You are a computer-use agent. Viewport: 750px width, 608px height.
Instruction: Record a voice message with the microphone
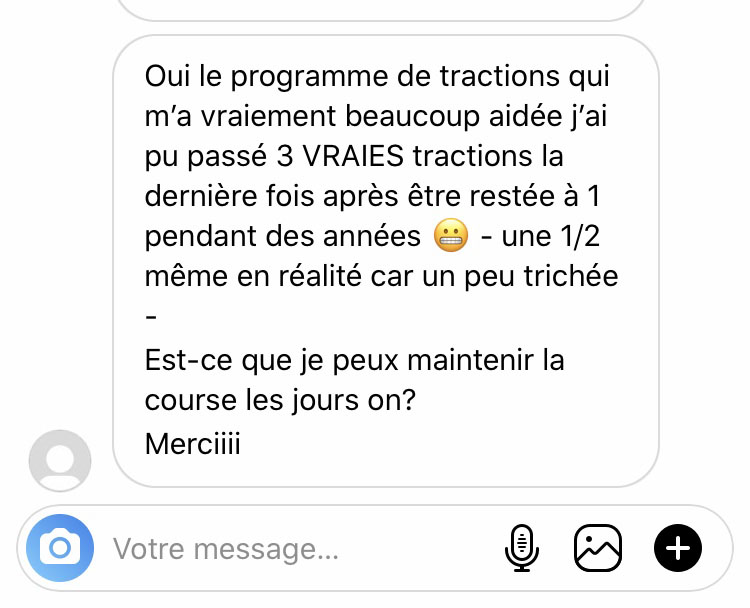(520, 548)
